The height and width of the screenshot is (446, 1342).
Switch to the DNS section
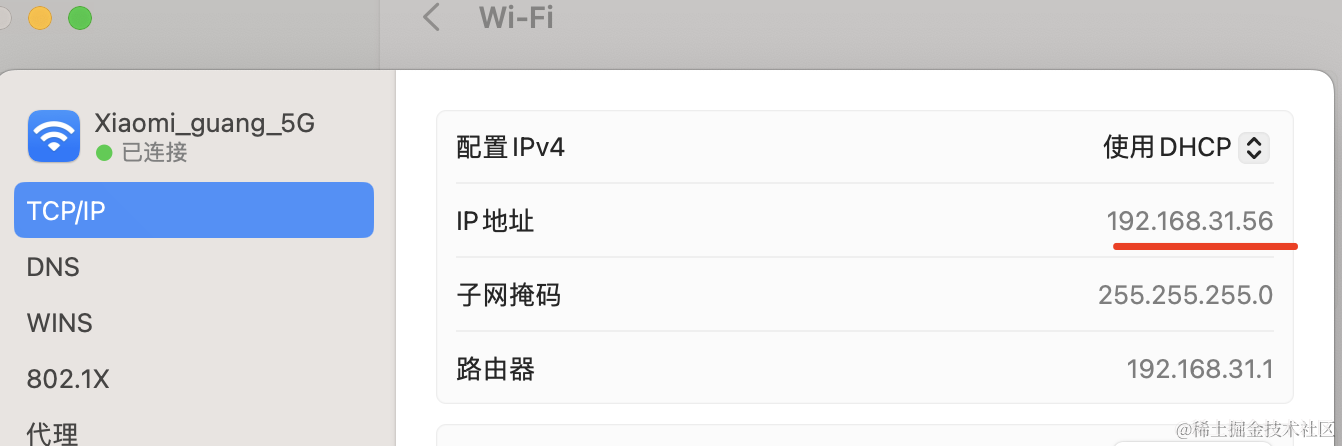(x=54, y=267)
